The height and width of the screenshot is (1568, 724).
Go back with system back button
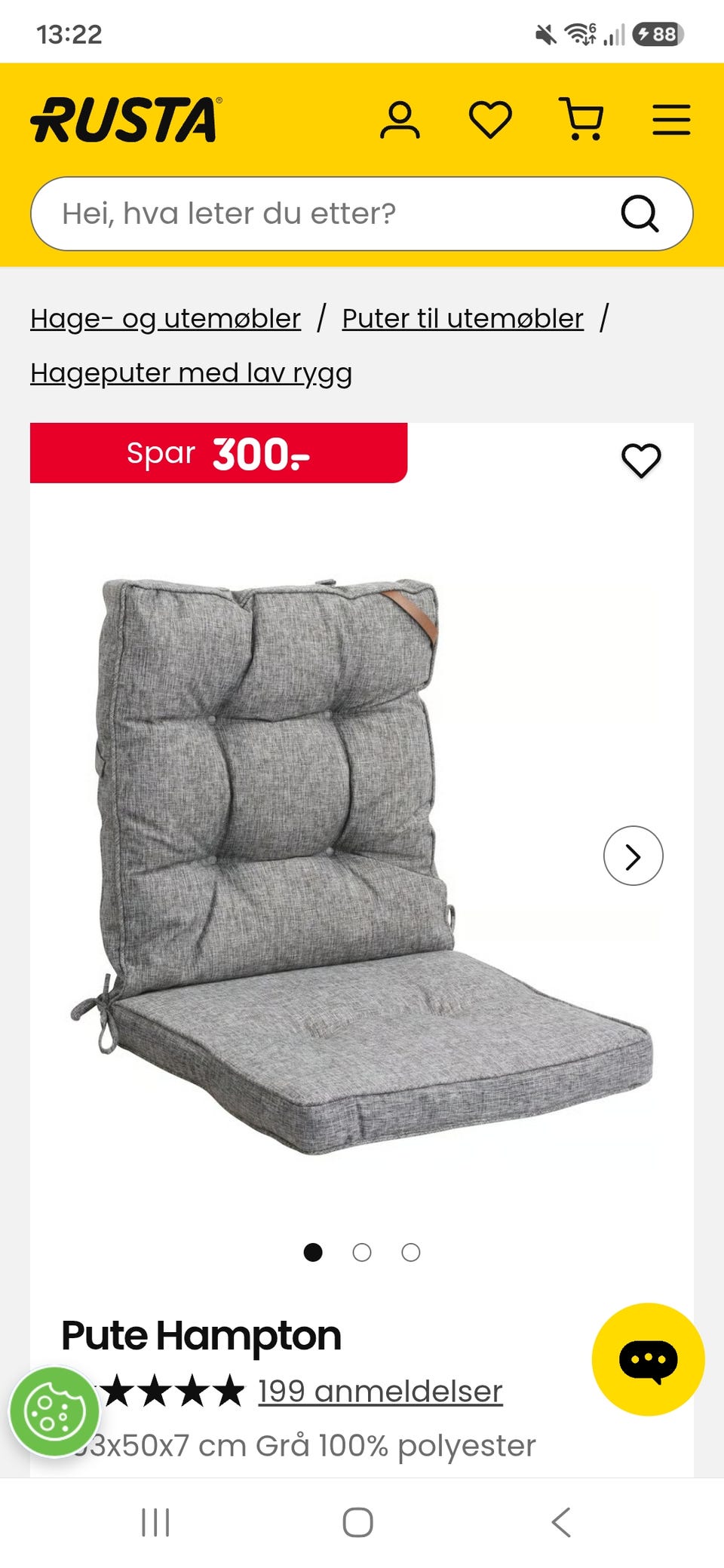click(561, 1523)
